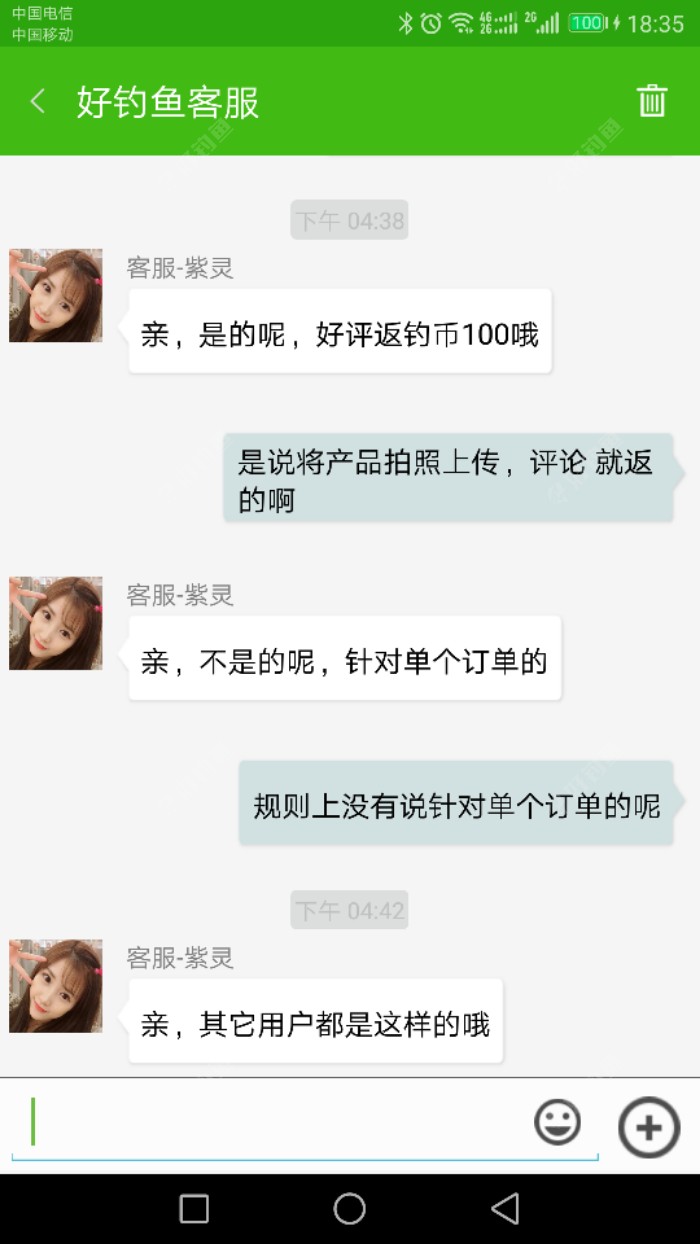The image size is (700, 1244).
Task: Delete chat history with trash icon
Action: (652, 101)
